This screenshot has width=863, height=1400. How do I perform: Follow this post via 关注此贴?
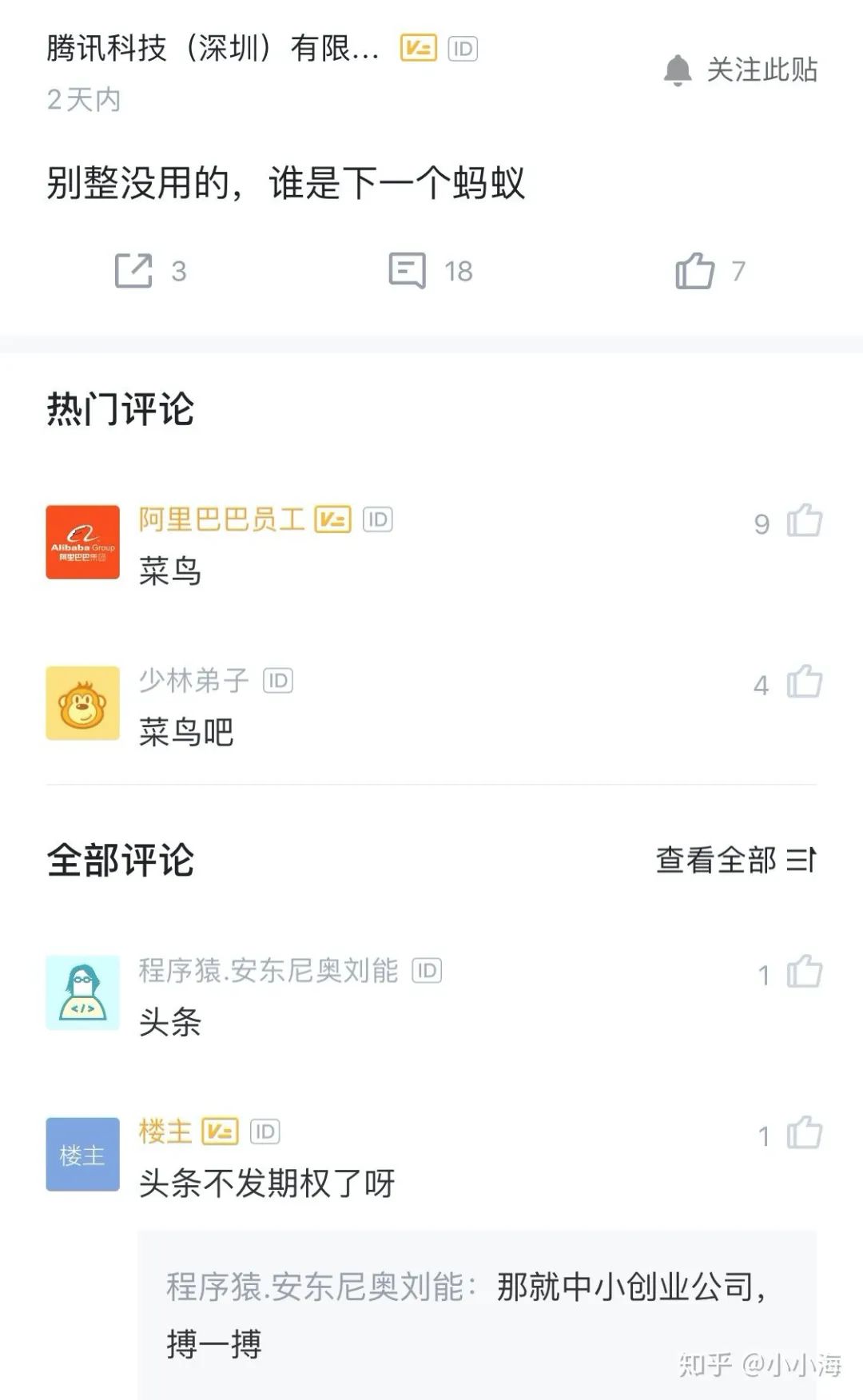(741, 70)
